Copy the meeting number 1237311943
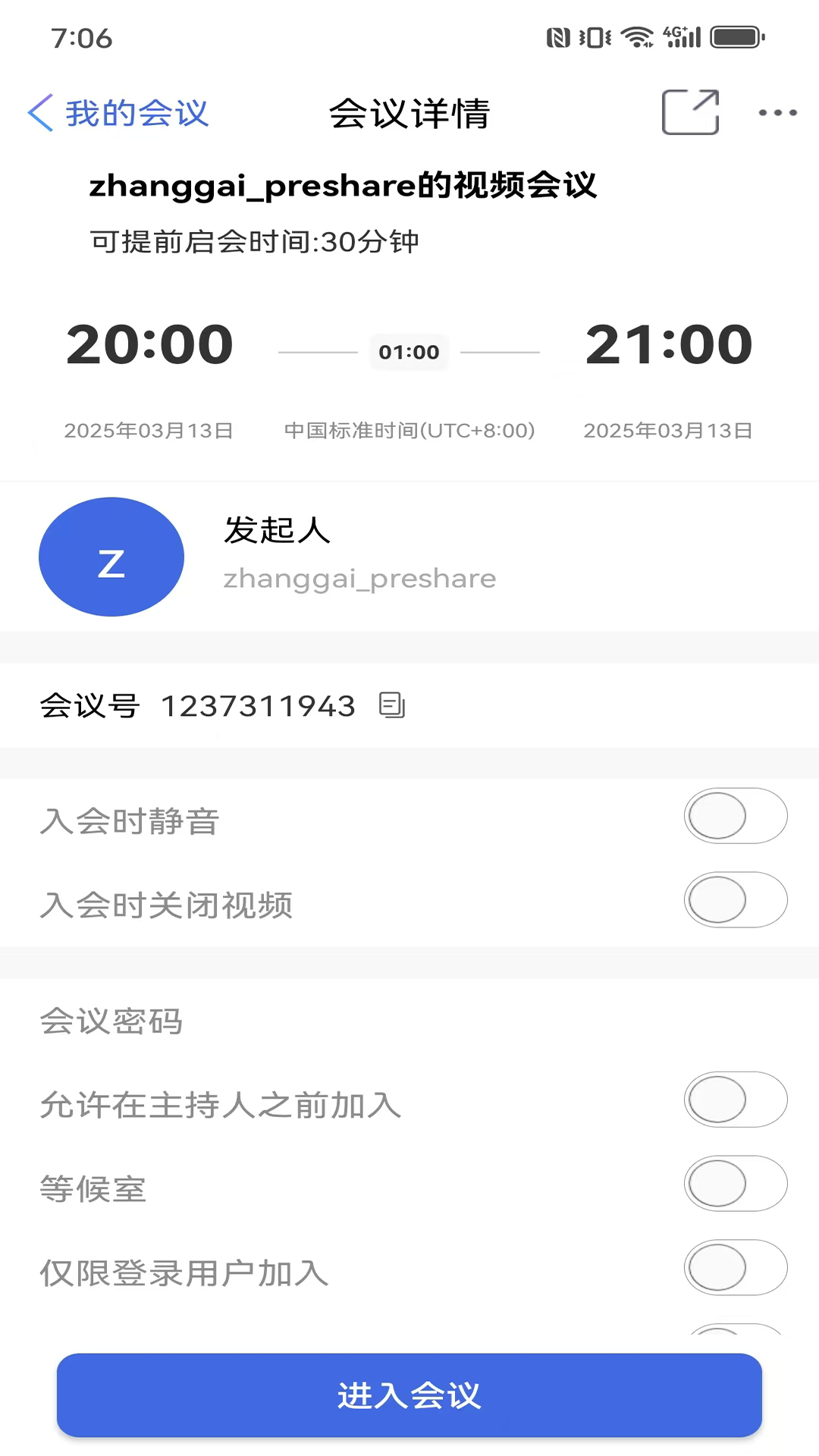The image size is (819, 1456). [392, 705]
